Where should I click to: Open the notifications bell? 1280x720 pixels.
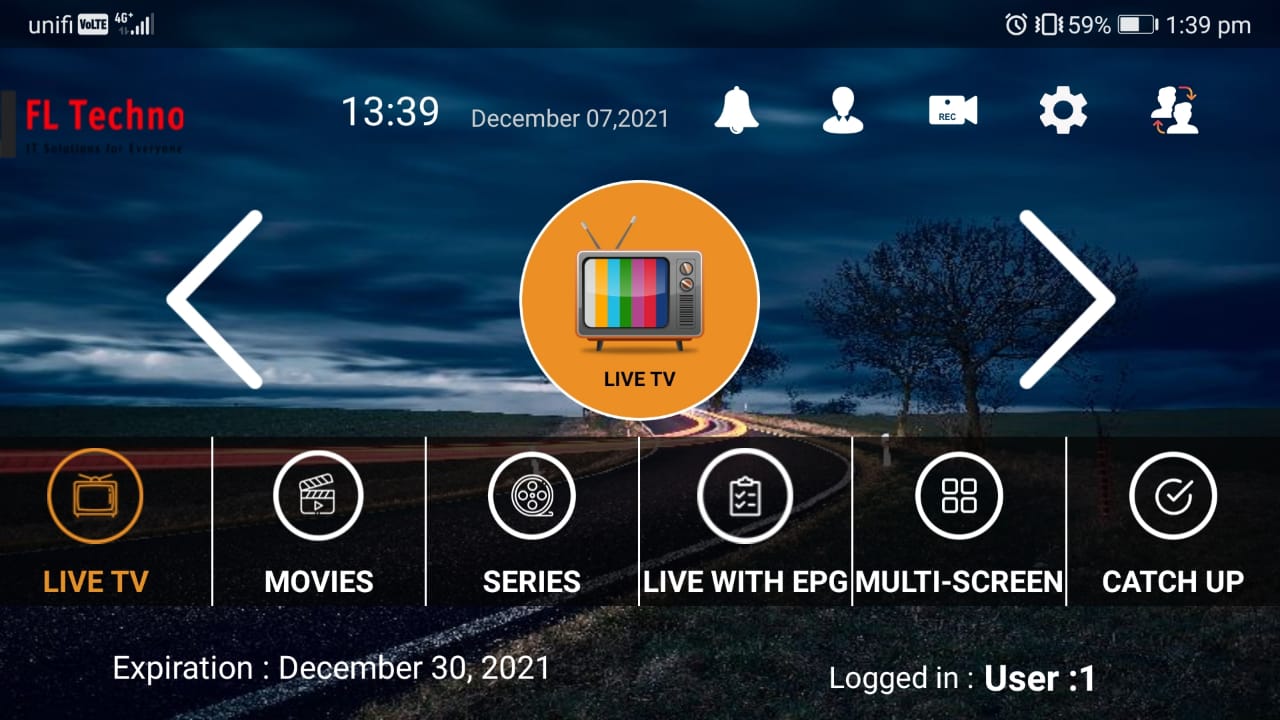click(737, 109)
